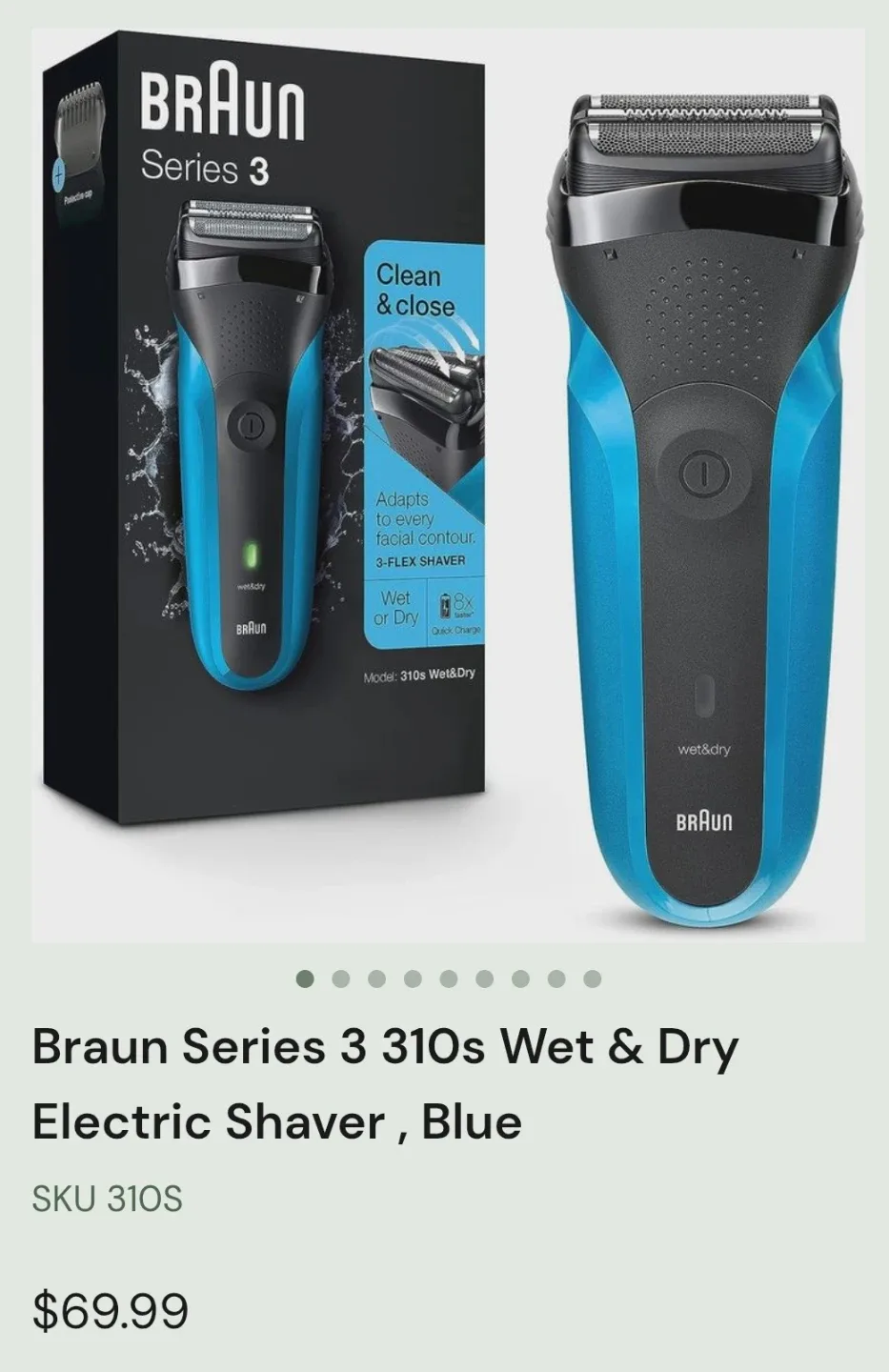Screen dimensions: 889x1372
Task: Click the $69.99 price
Action: click(x=110, y=1310)
